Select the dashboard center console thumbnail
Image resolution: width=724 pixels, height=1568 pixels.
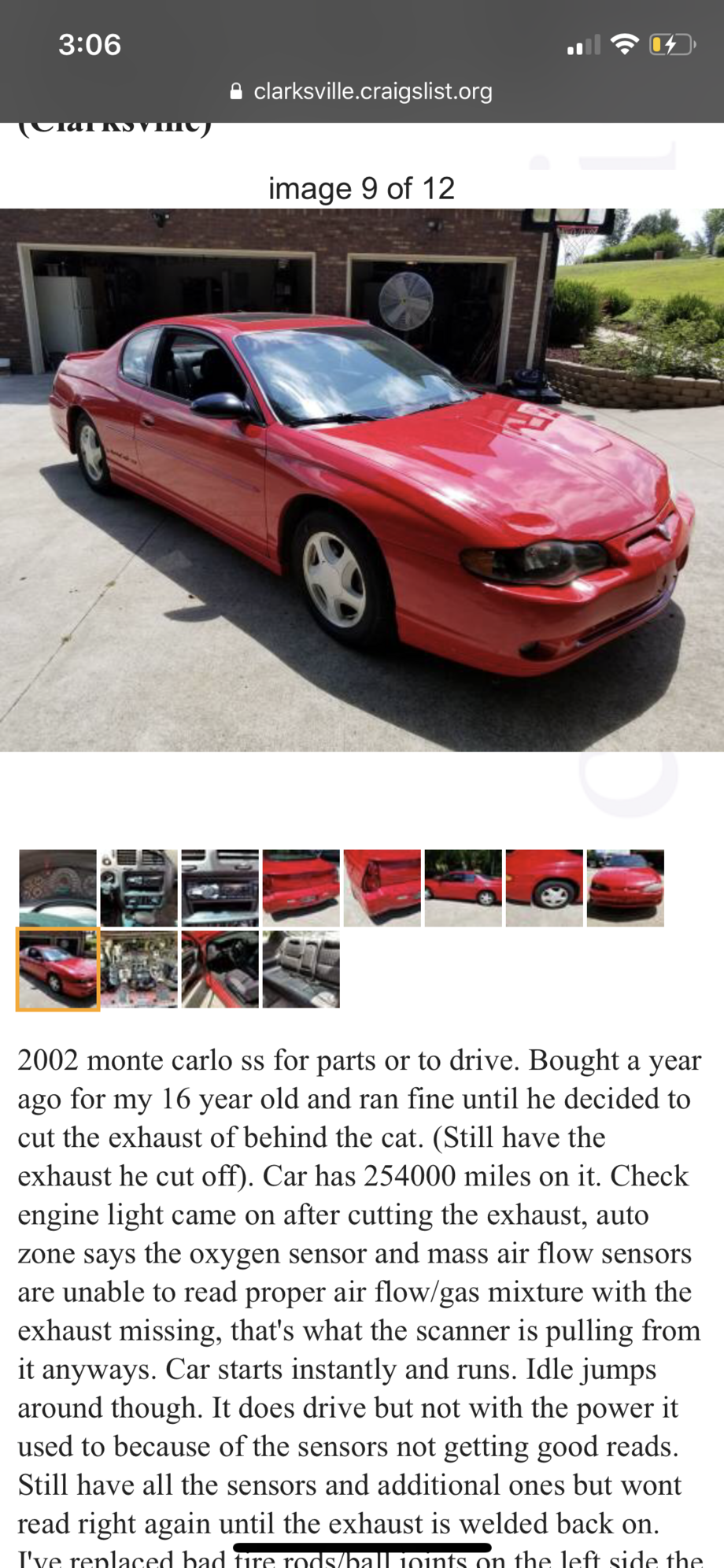139,888
